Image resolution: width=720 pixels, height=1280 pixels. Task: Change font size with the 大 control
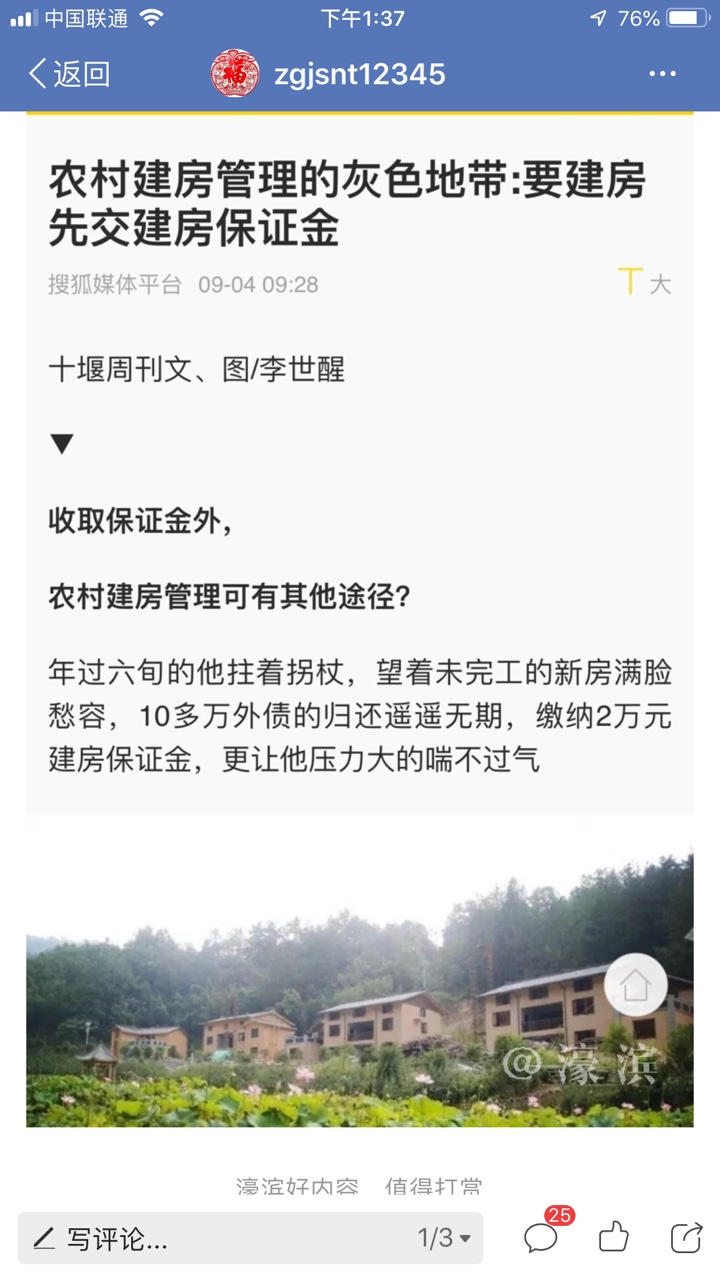pyautogui.click(x=645, y=283)
